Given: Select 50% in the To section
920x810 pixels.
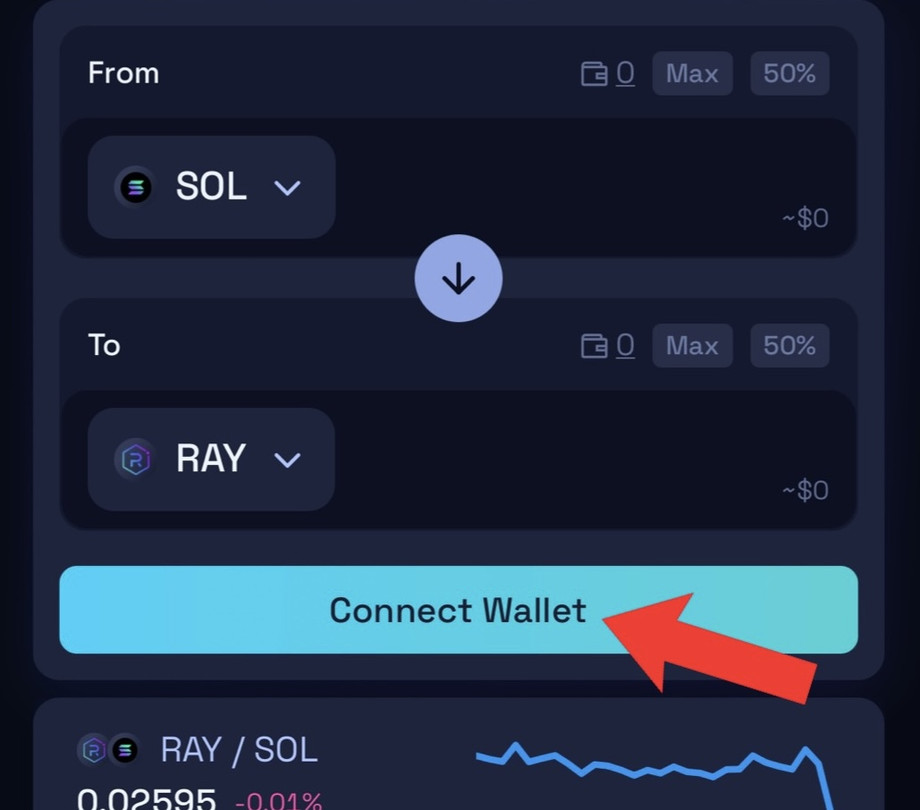Looking at the screenshot, I should (x=789, y=346).
